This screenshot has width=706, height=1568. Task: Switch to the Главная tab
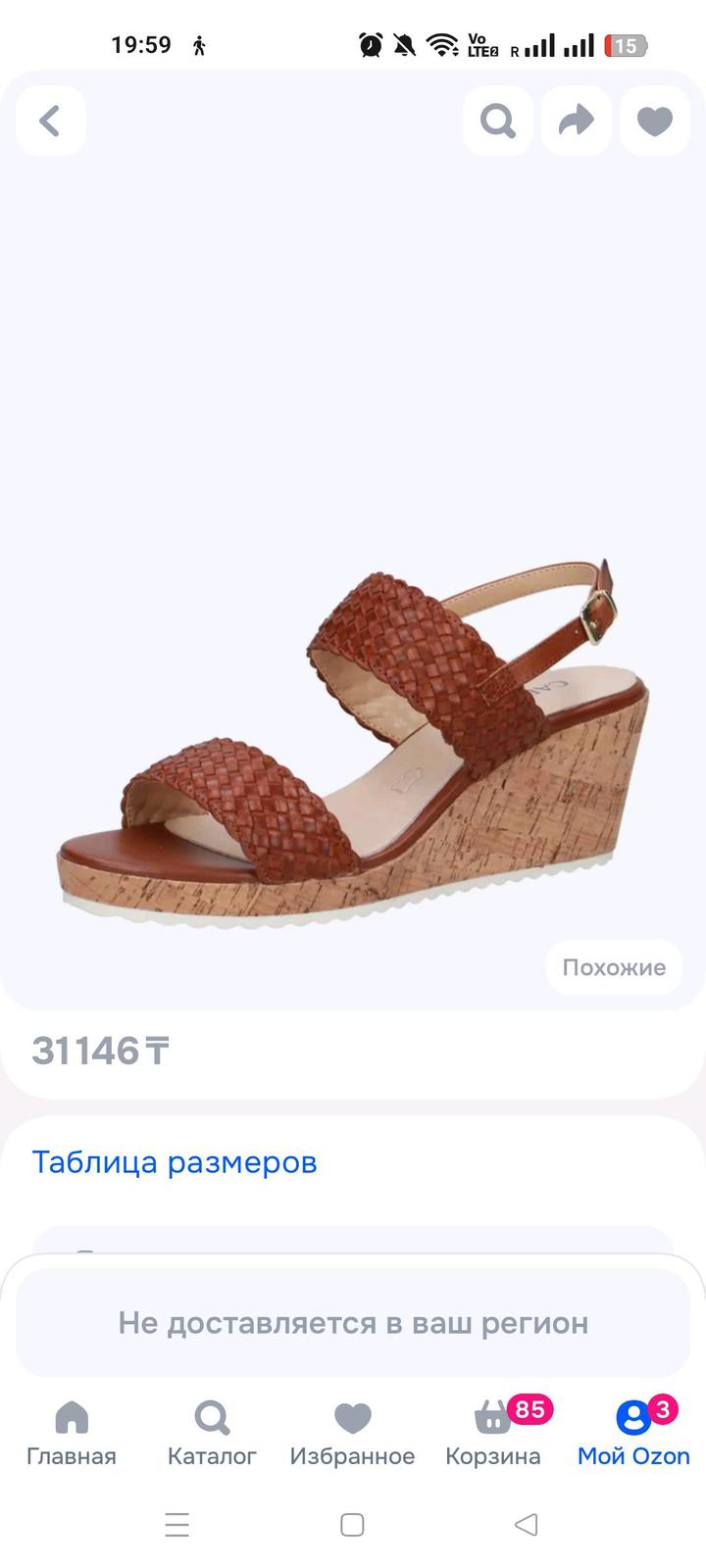72,1433
